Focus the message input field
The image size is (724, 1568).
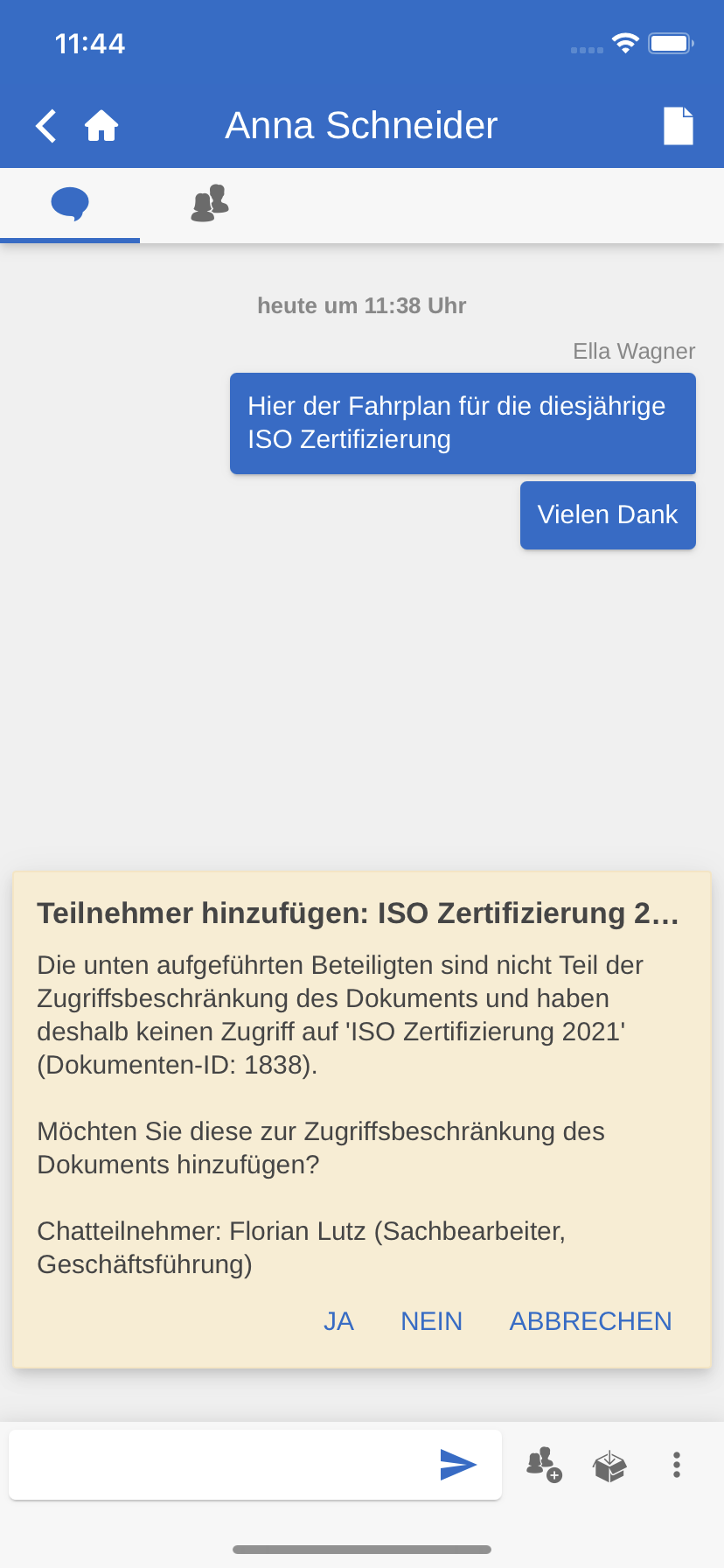[x=219, y=1464]
